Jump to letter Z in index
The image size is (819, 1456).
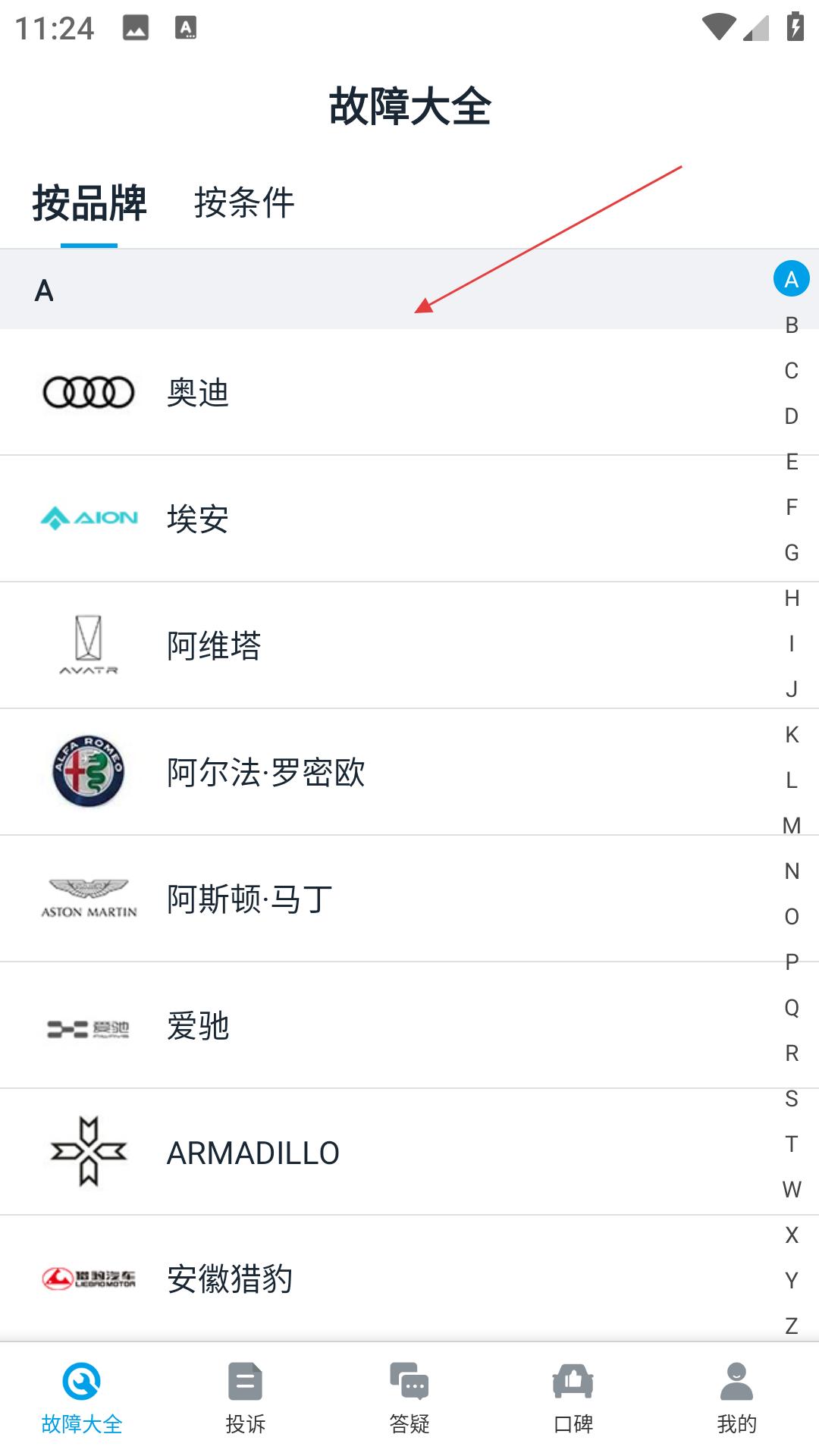pyautogui.click(x=792, y=1326)
